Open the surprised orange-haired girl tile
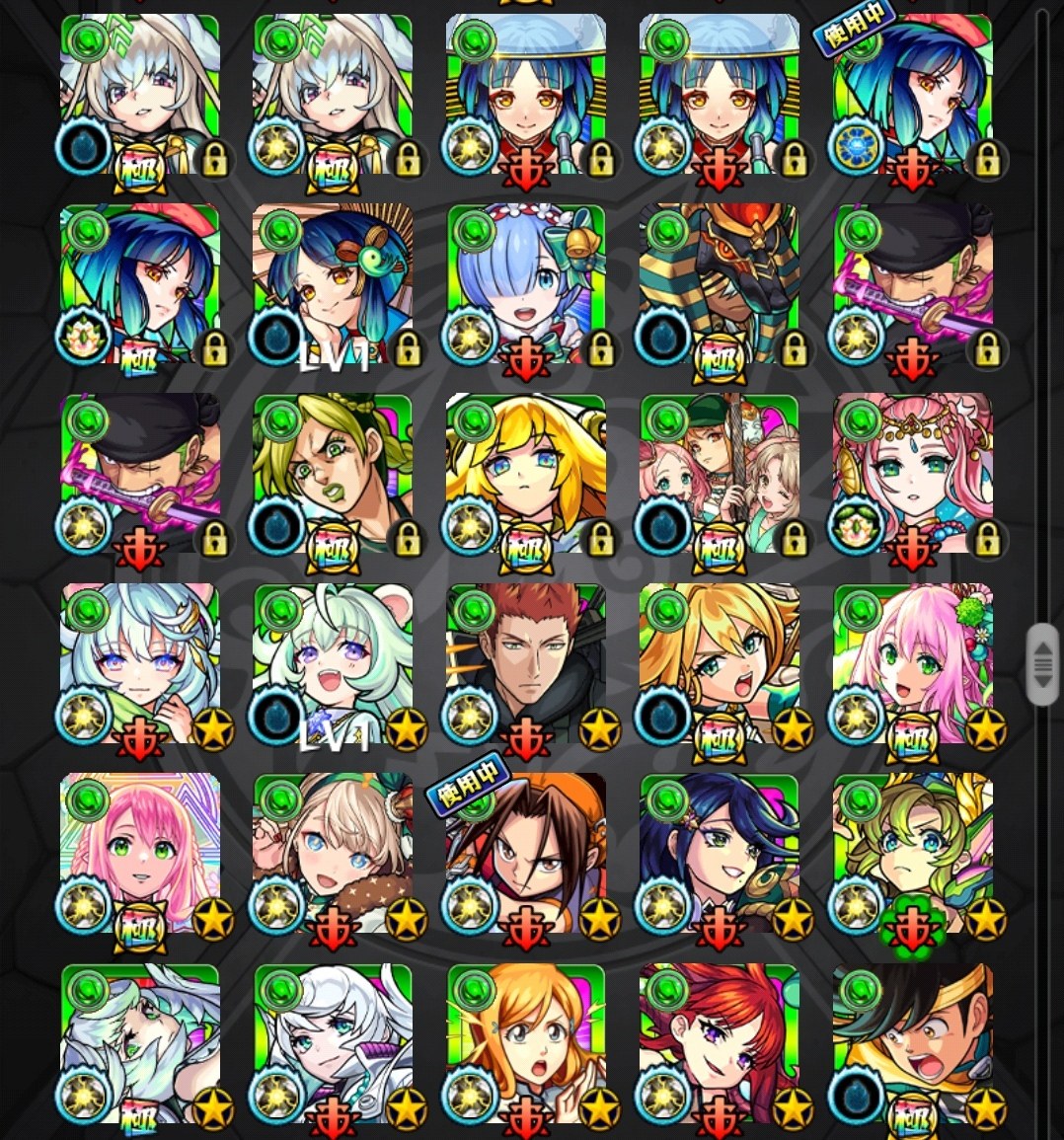The width and height of the screenshot is (1064, 1140). point(525,1042)
